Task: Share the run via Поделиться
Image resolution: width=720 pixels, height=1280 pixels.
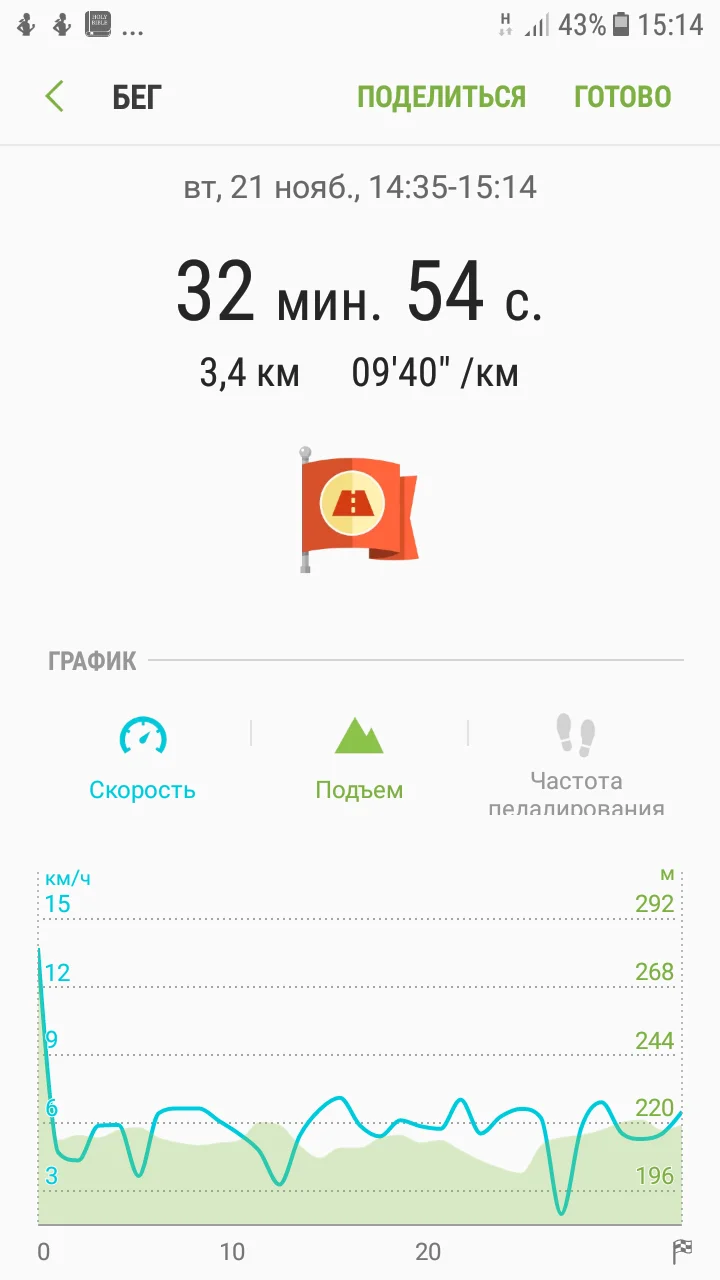Action: point(441,97)
